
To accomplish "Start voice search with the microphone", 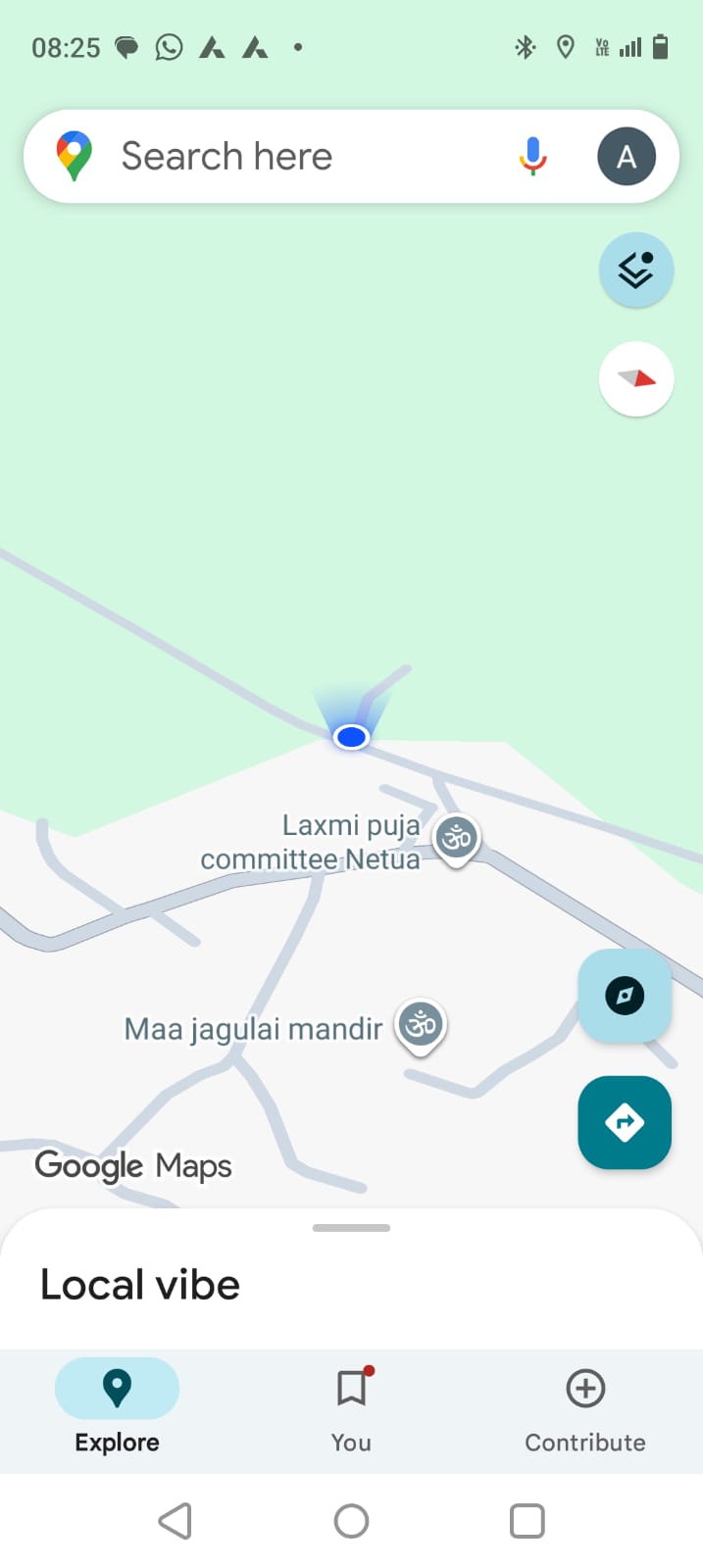I will (532, 157).
